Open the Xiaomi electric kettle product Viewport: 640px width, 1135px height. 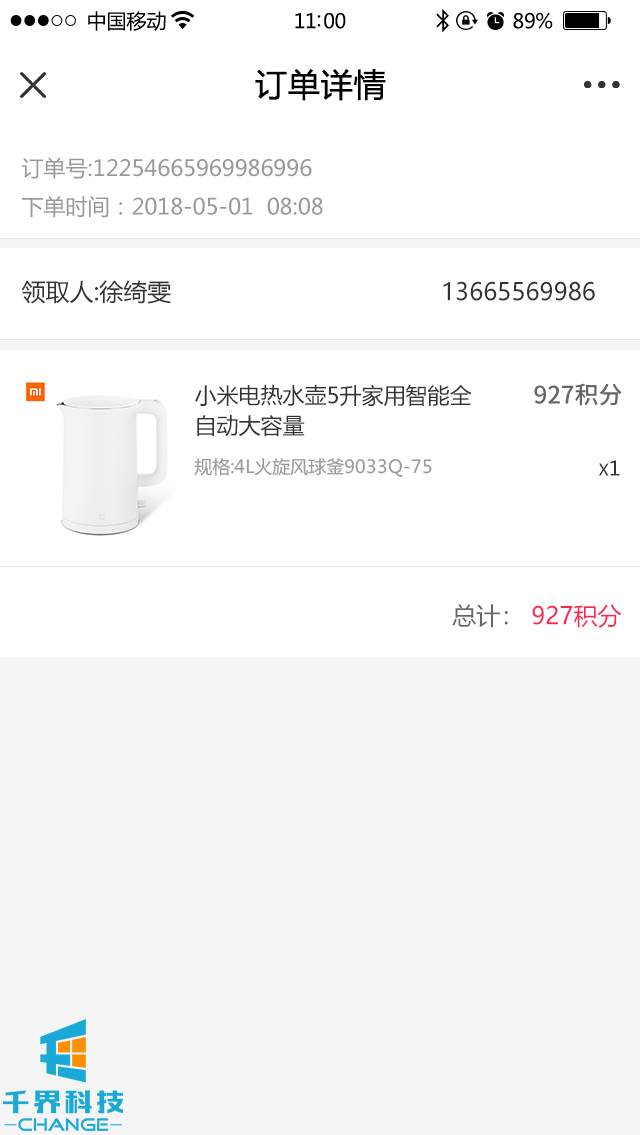pos(332,411)
